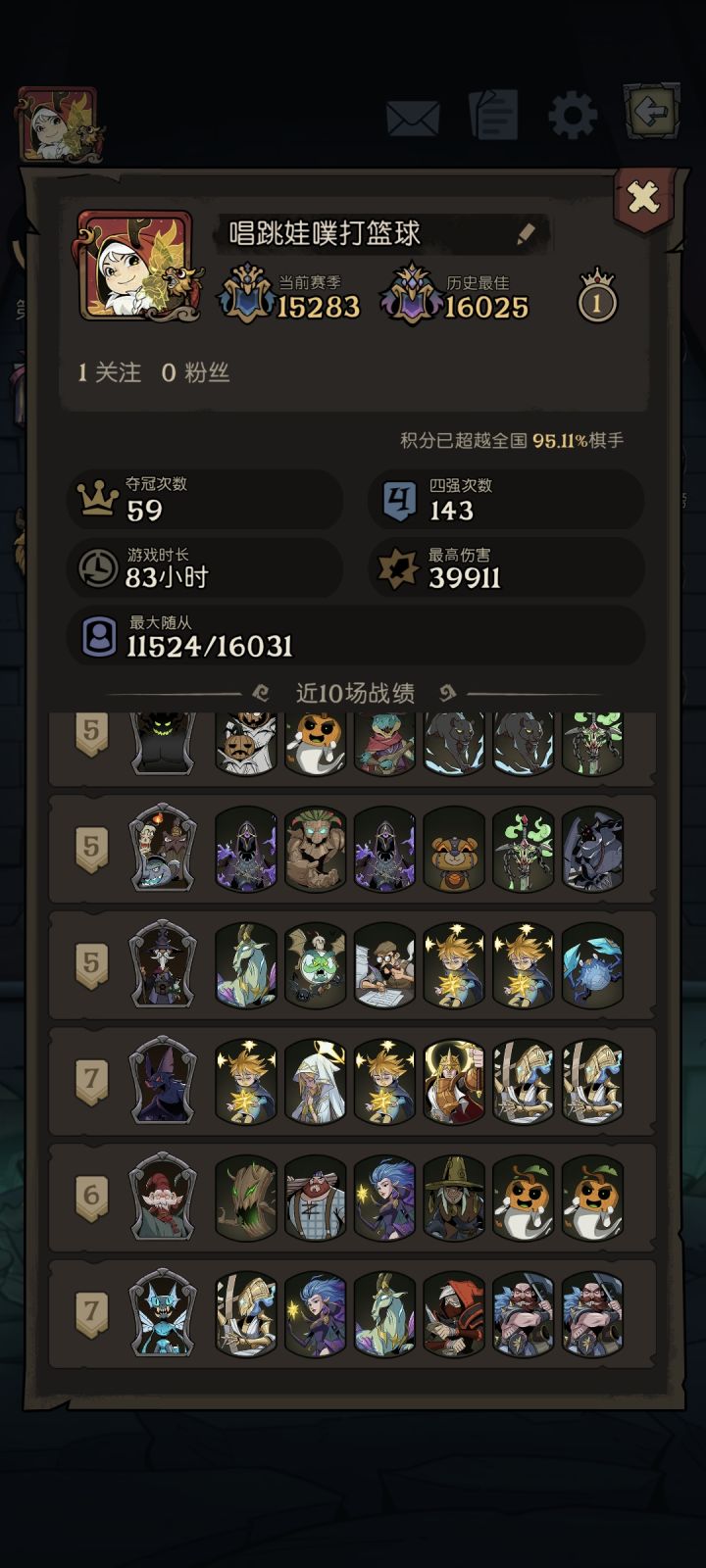Edit the nickname with pencil icon
This screenshot has height=1568, width=706.
526,233
